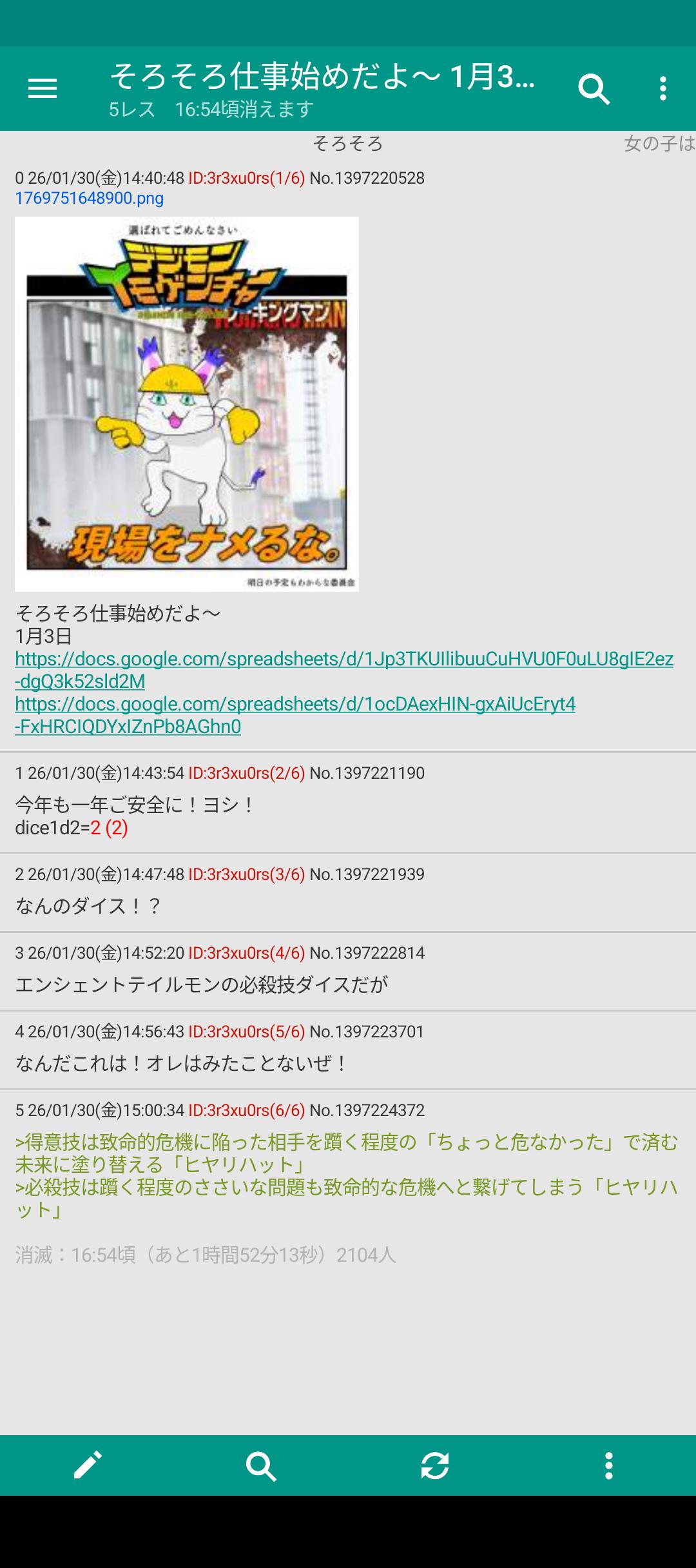Open the top overflow menu
696x1568 pixels.
click(662, 88)
